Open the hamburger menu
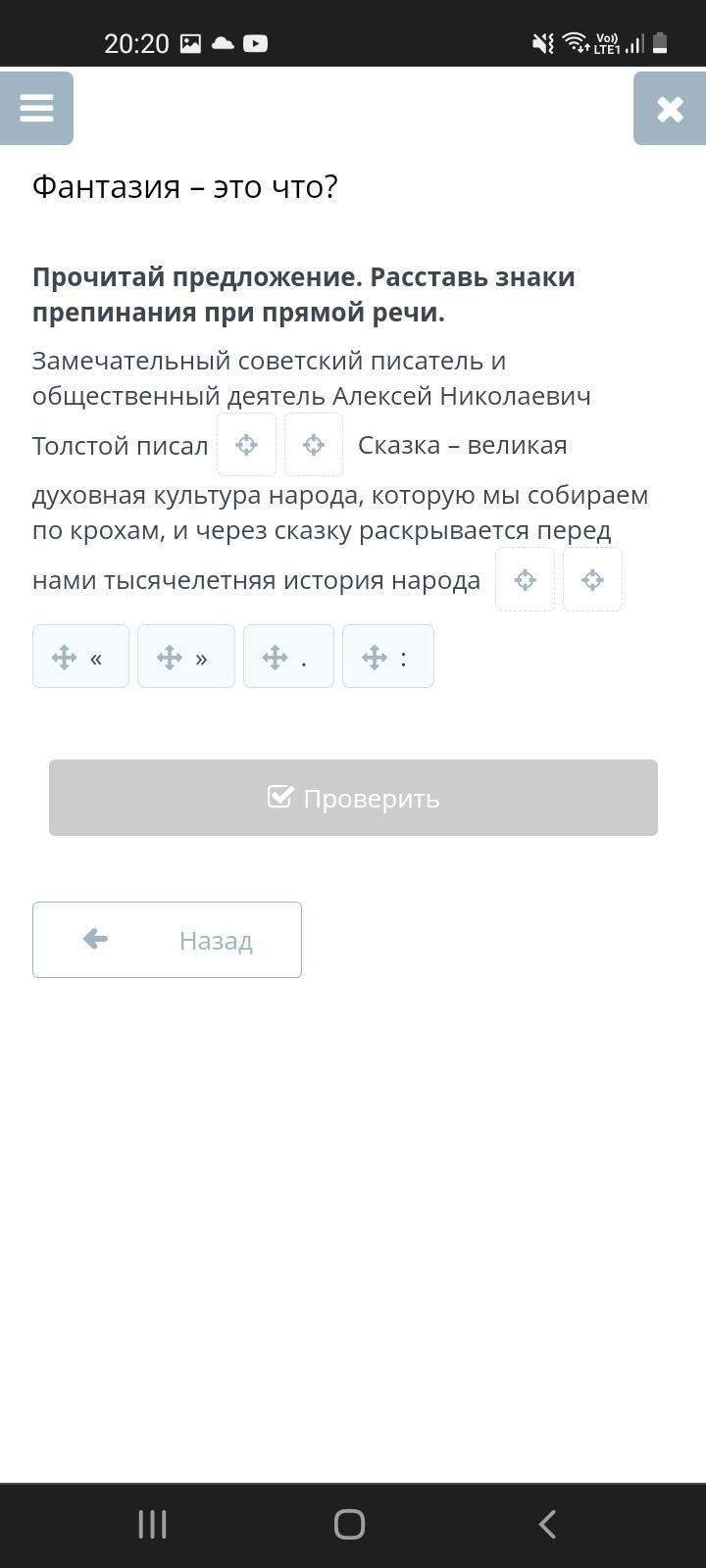 click(36, 108)
